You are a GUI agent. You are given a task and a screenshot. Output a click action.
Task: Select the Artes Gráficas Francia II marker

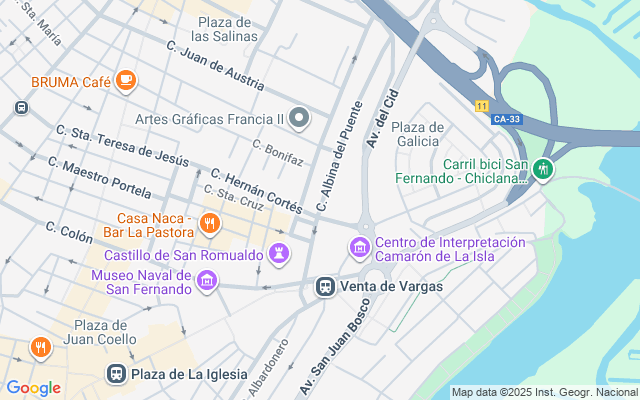299,118
